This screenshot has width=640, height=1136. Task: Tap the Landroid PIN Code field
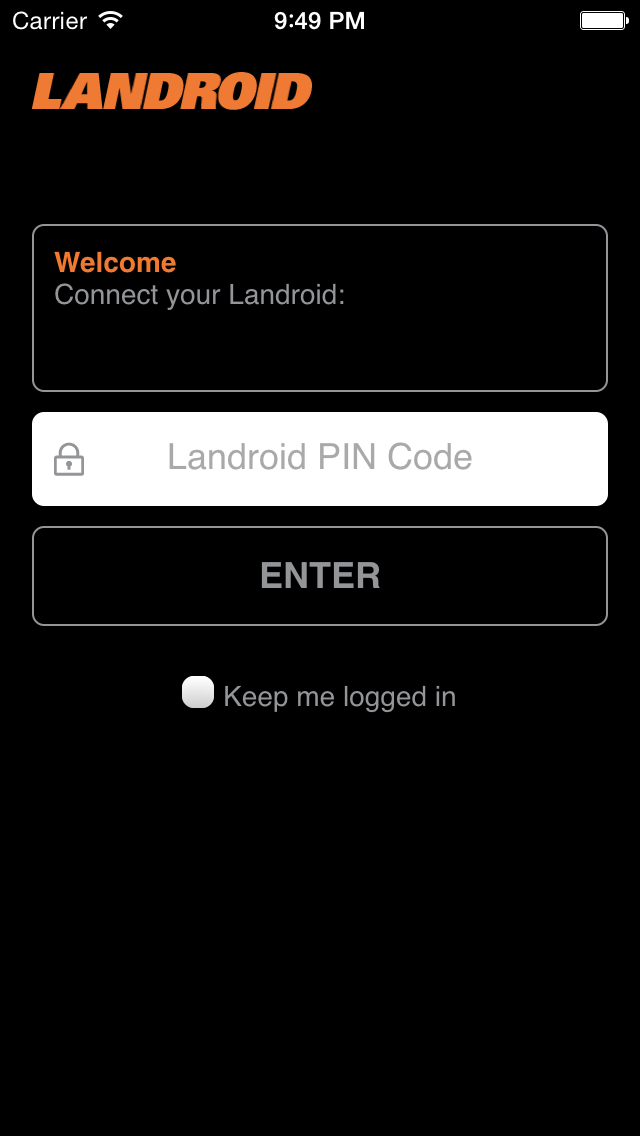coord(320,459)
